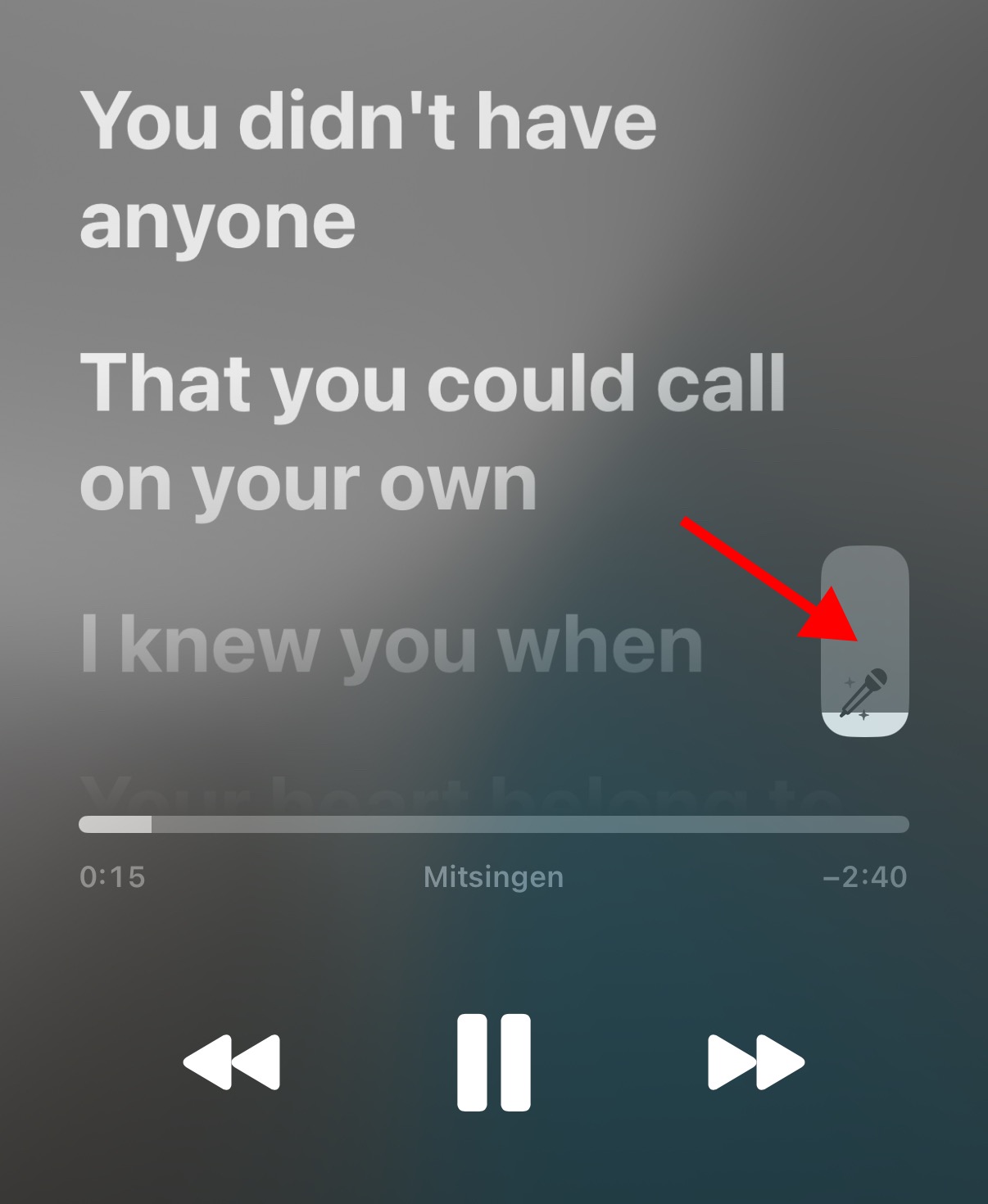Skip forward to the next track
Viewport: 988px width, 1204px height.
(x=755, y=1062)
